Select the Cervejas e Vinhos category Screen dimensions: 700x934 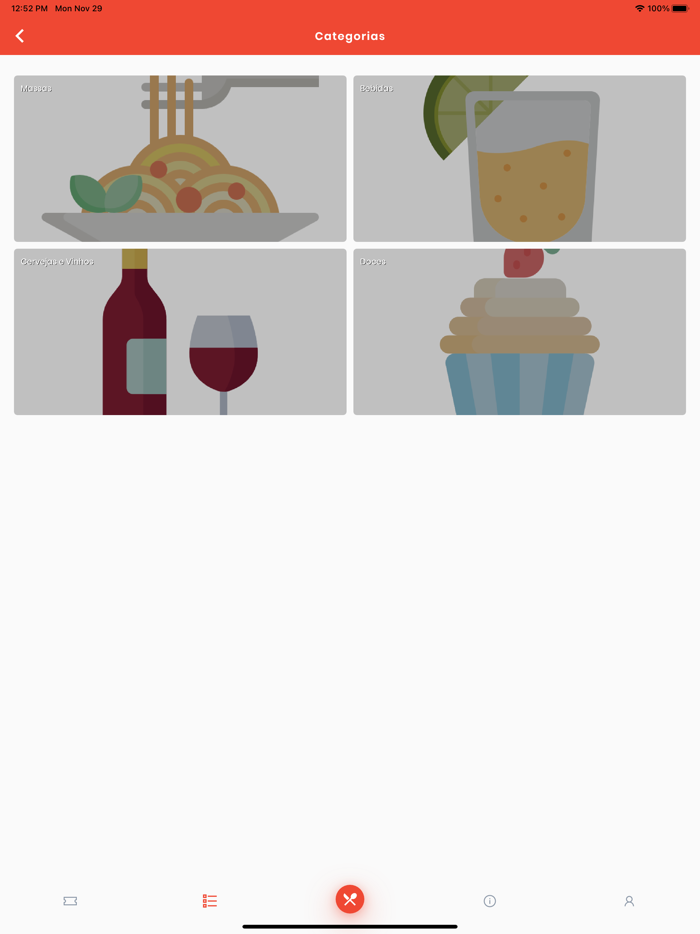point(180,332)
